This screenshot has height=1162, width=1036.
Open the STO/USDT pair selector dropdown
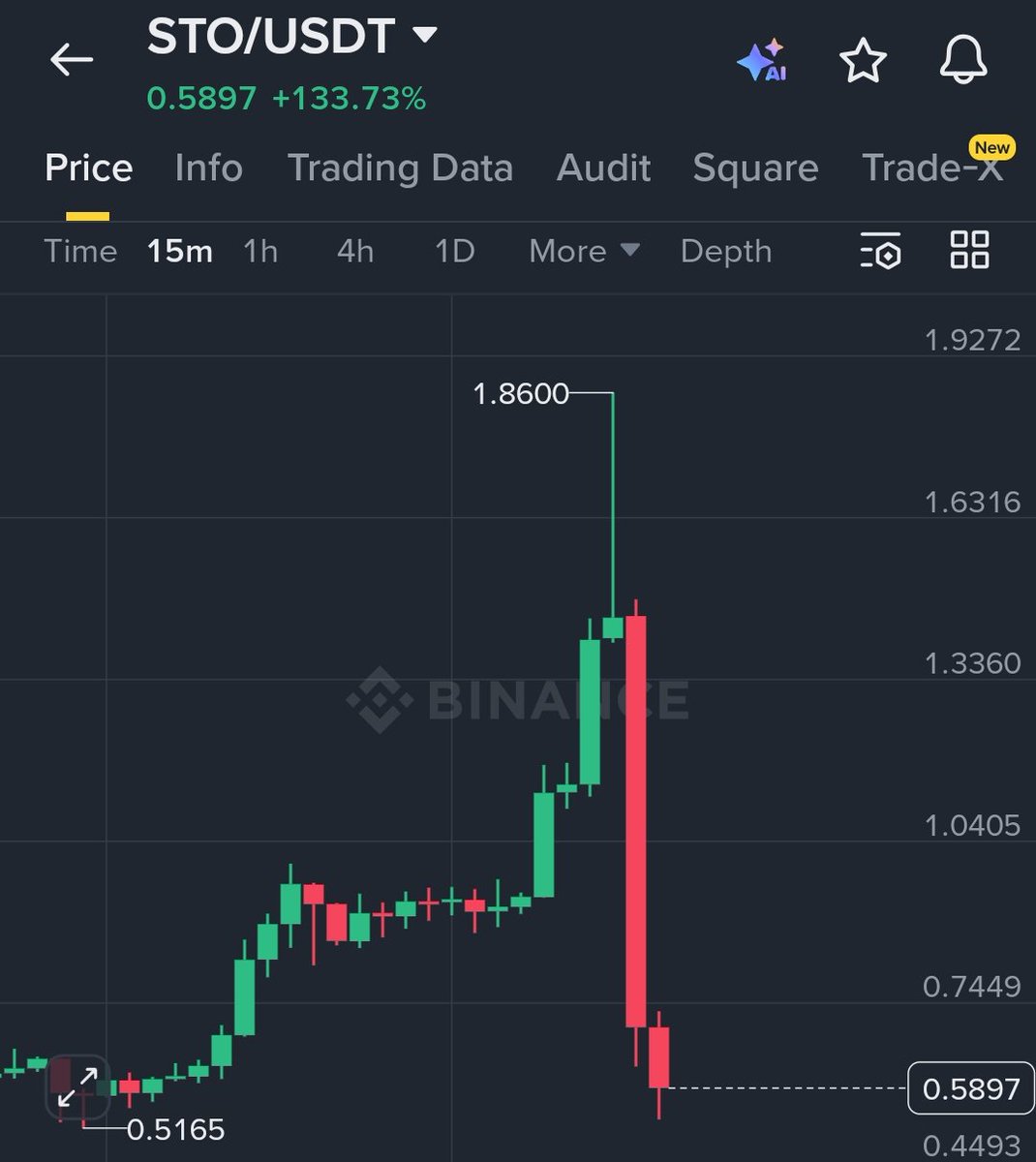424,36
